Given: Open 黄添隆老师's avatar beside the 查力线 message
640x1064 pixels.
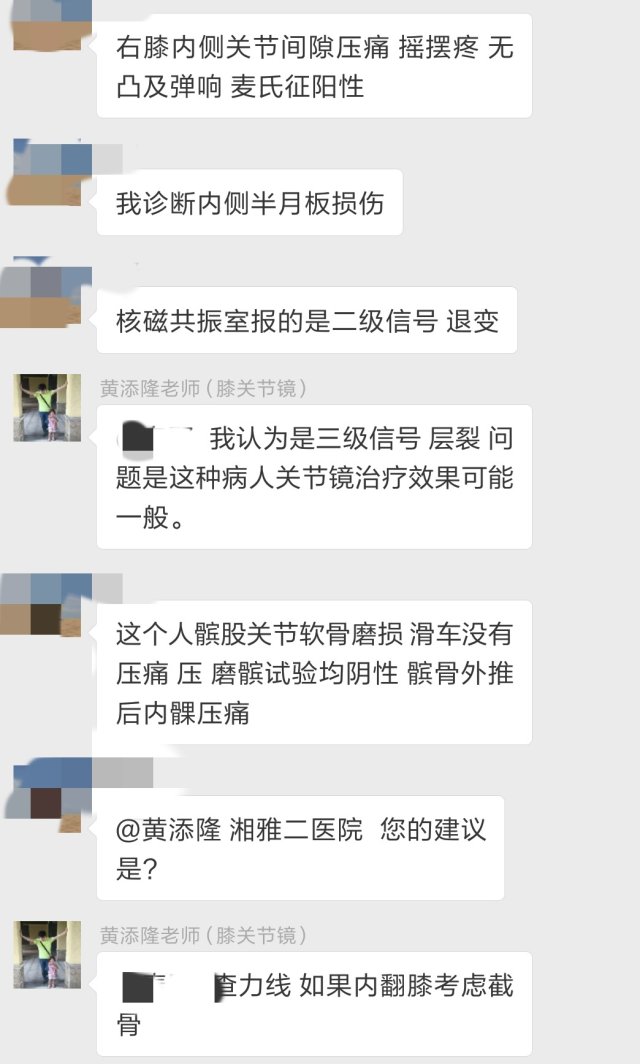Looking at the screenshot, I should pyautogui.click(x=47, y=954).
